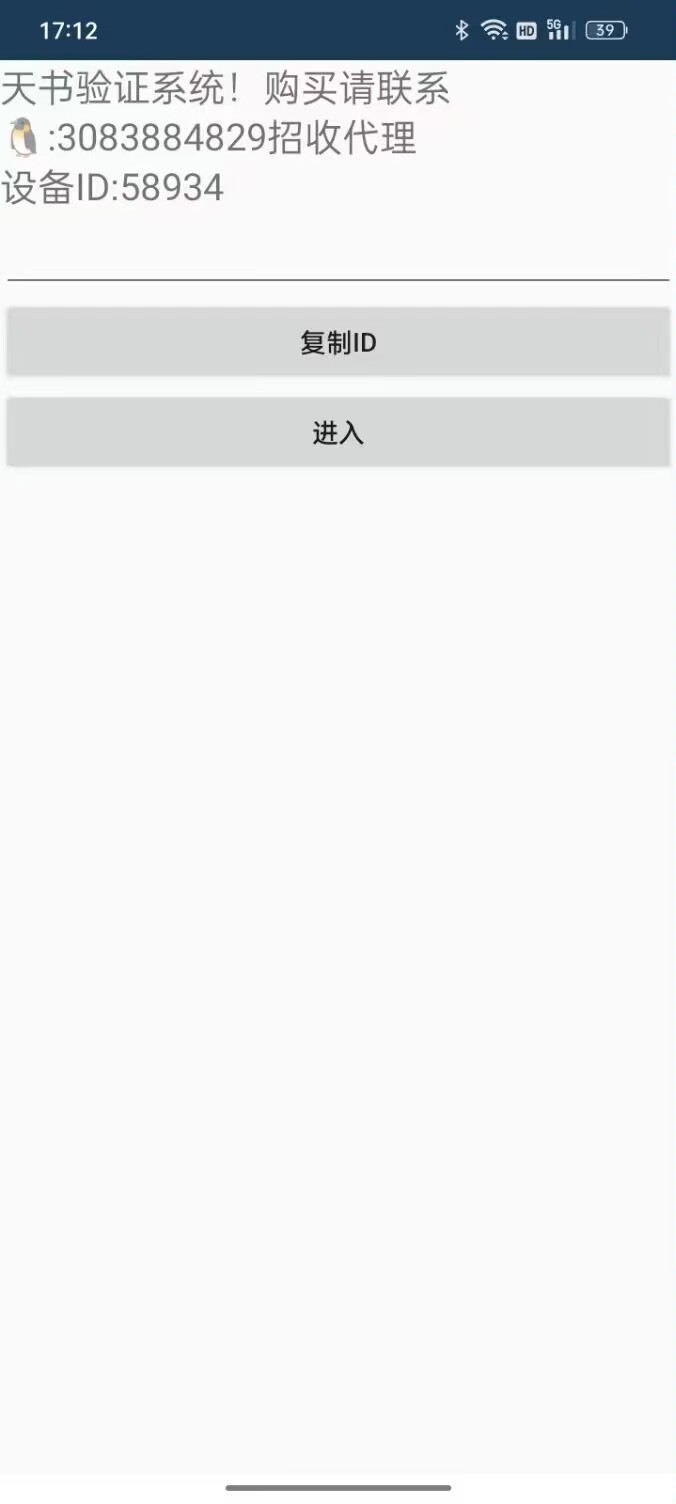Tap the 进入 button to enter
Viewport: 676px width, 1504px height.
338,433
